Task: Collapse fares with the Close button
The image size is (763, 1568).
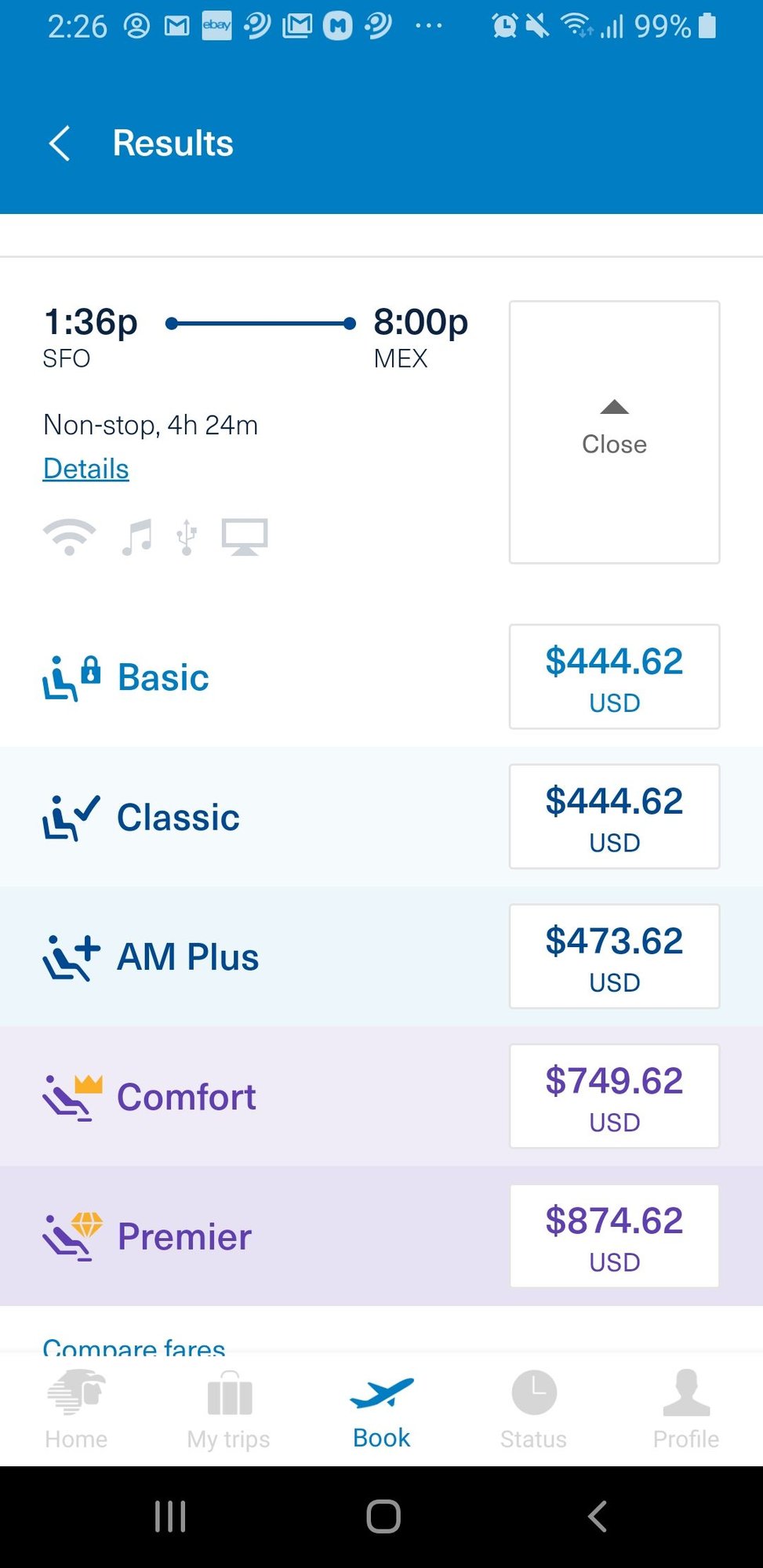Action: pos(614,432)
